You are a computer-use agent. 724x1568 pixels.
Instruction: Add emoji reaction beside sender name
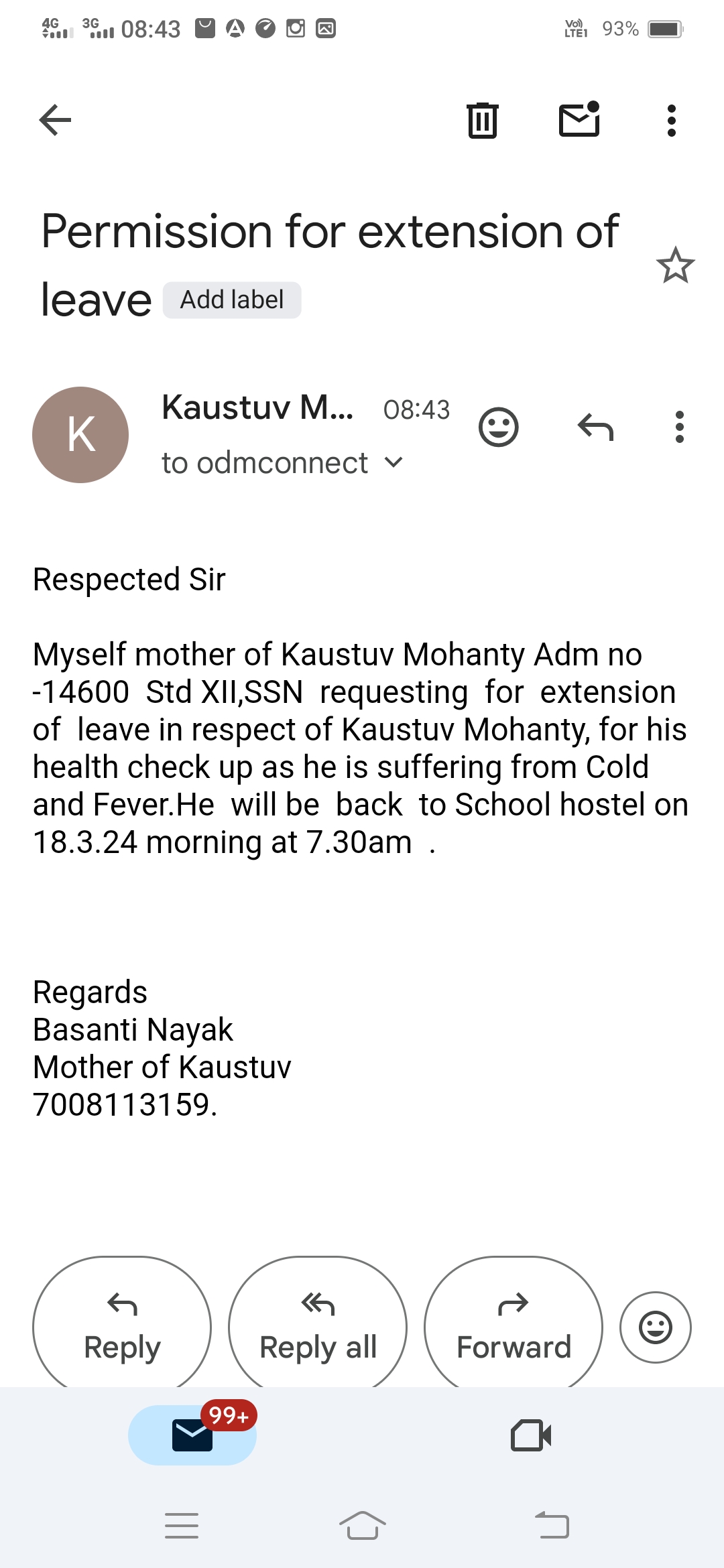[499, 427]
